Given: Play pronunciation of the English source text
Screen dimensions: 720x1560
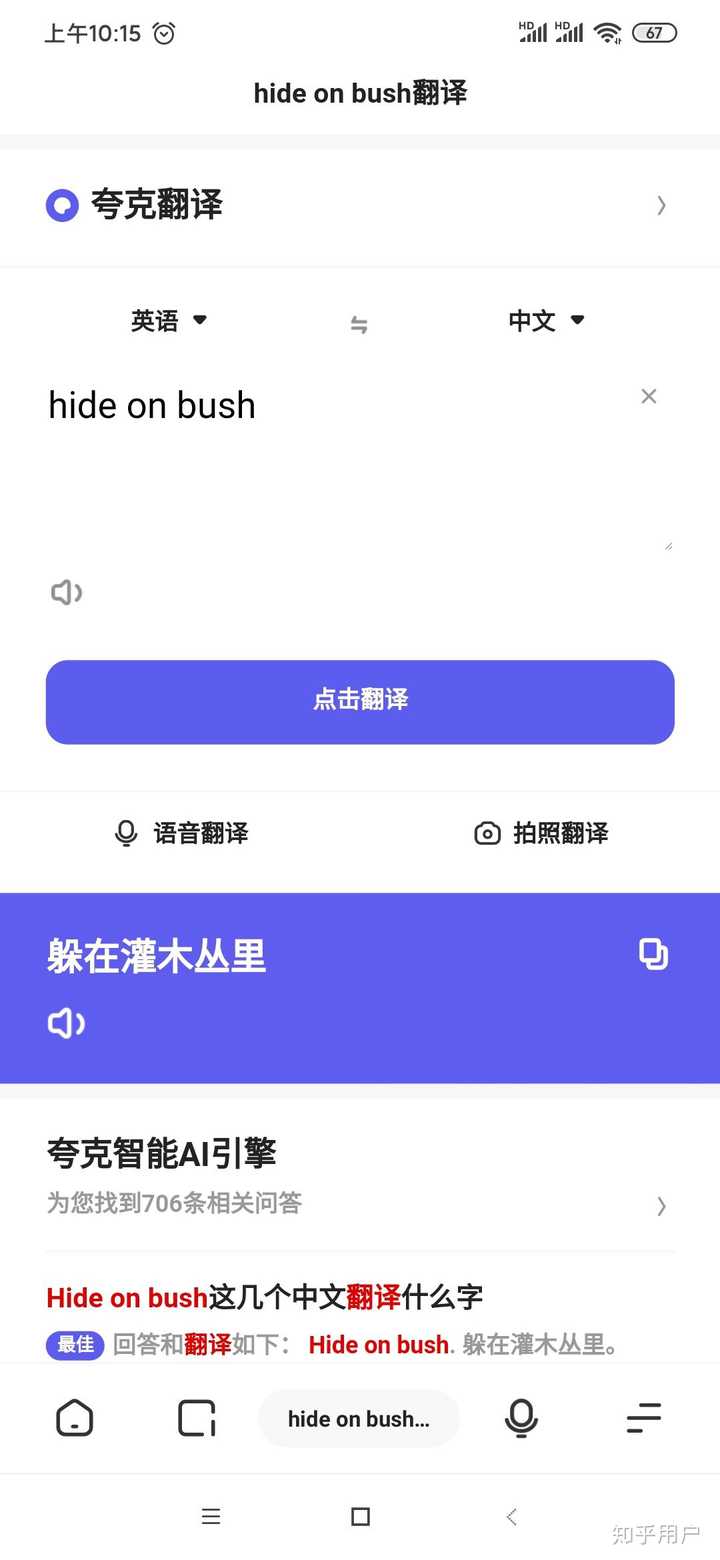Looking at the screenshot, I should pyautogui.click(x=66, y=592).
